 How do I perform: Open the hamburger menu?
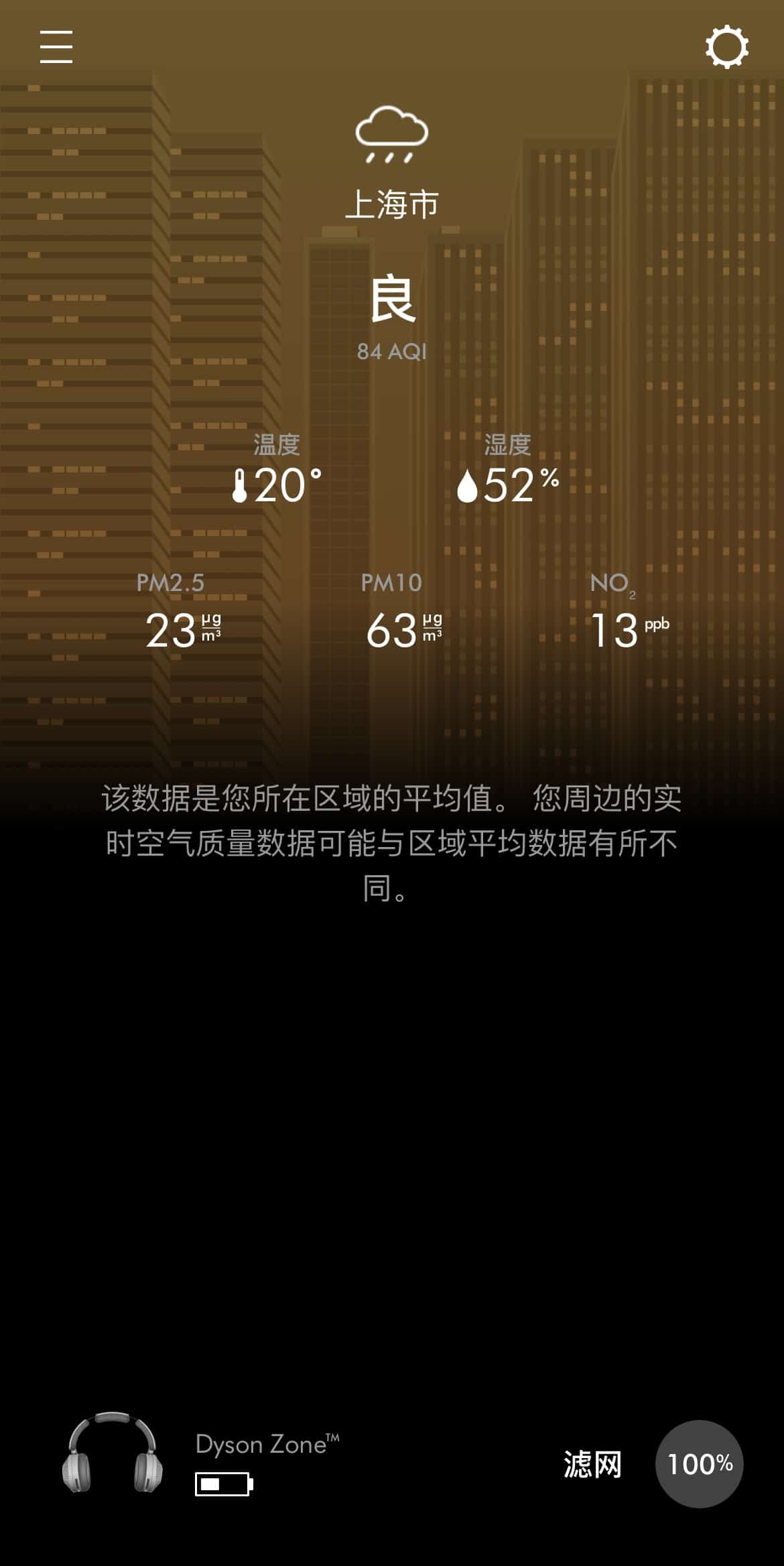point(56,47)
